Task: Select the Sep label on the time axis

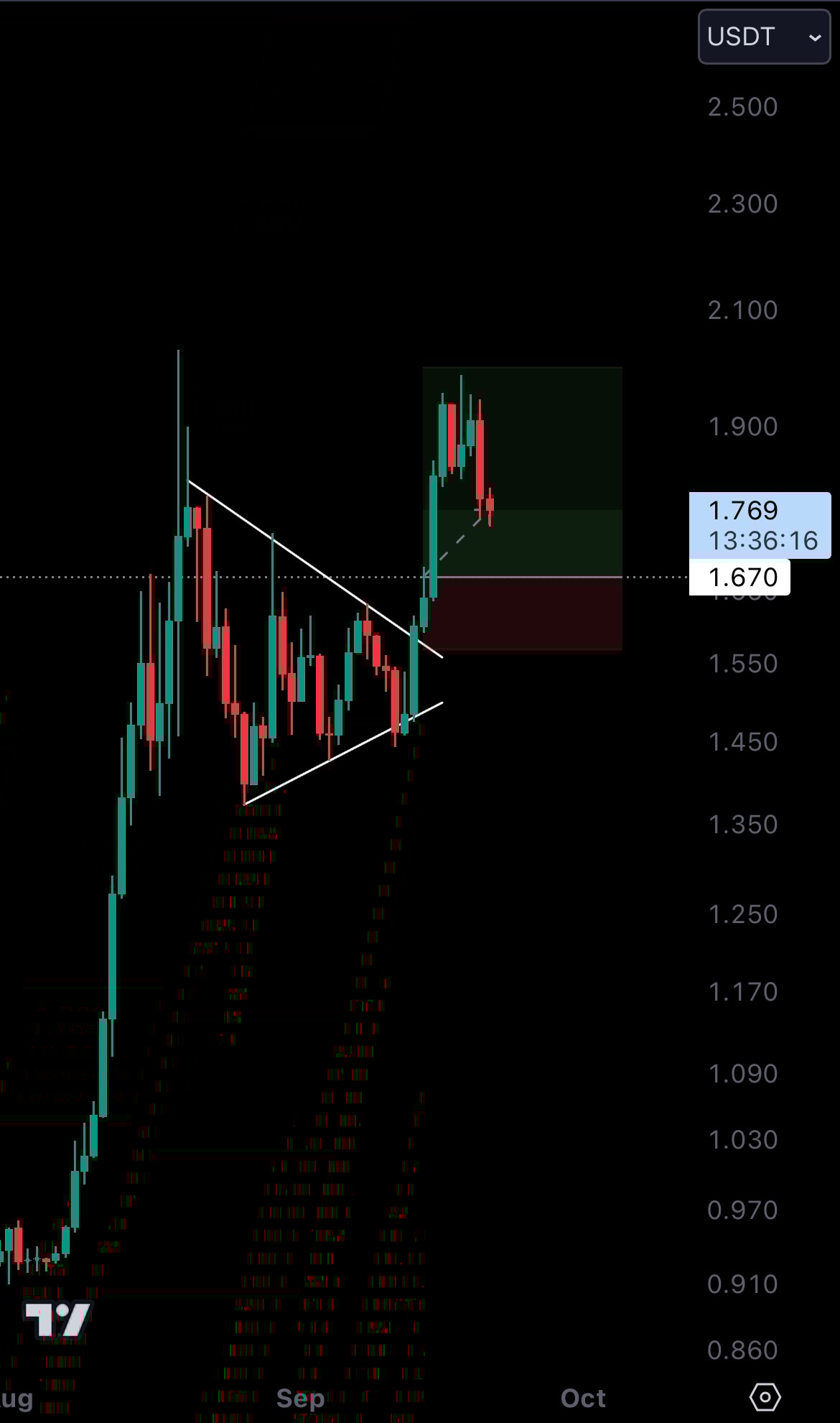Action: pyautogui.click(x=302, y=1399)
